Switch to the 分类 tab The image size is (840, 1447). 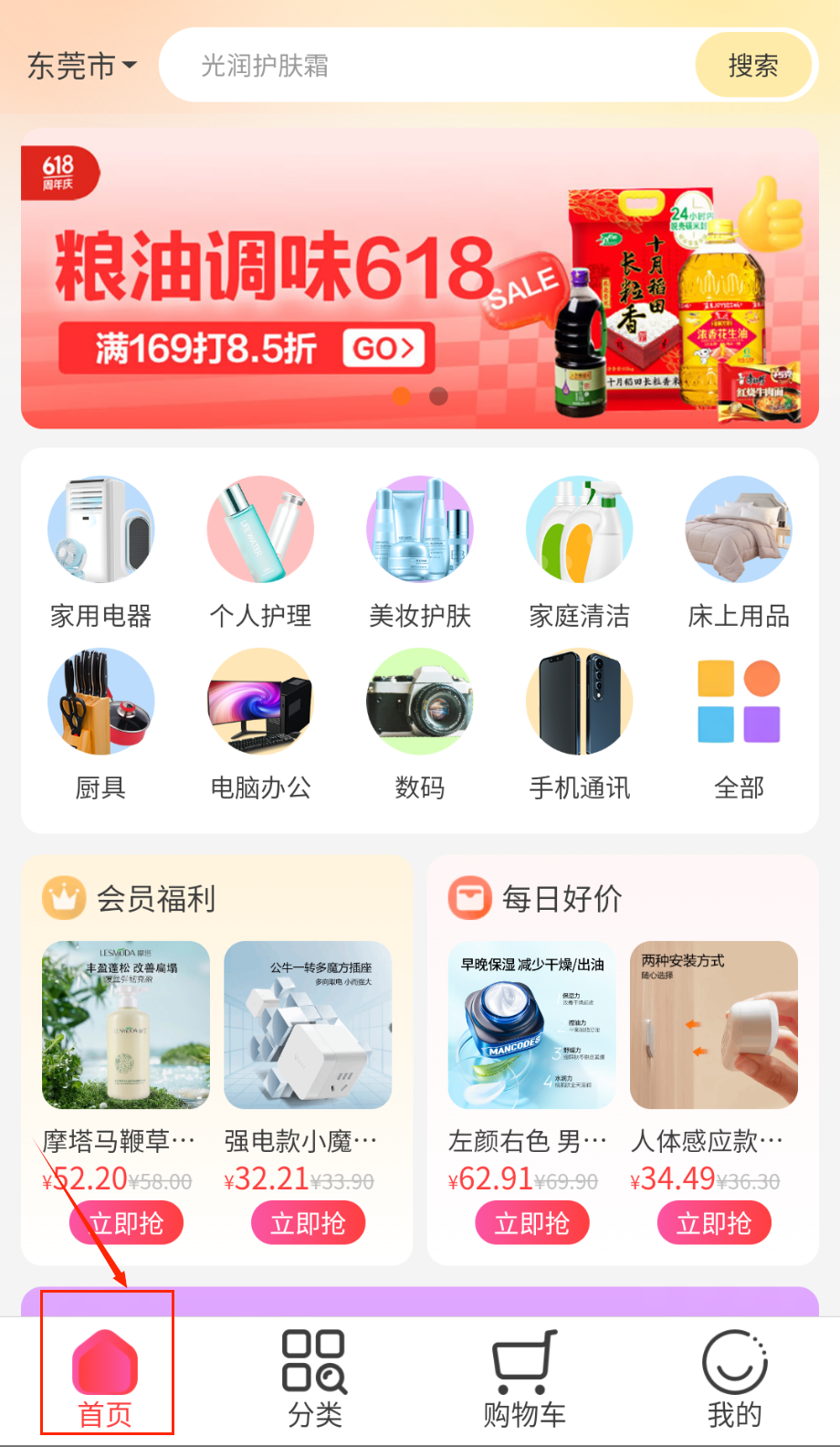[x=315, y=1379]
